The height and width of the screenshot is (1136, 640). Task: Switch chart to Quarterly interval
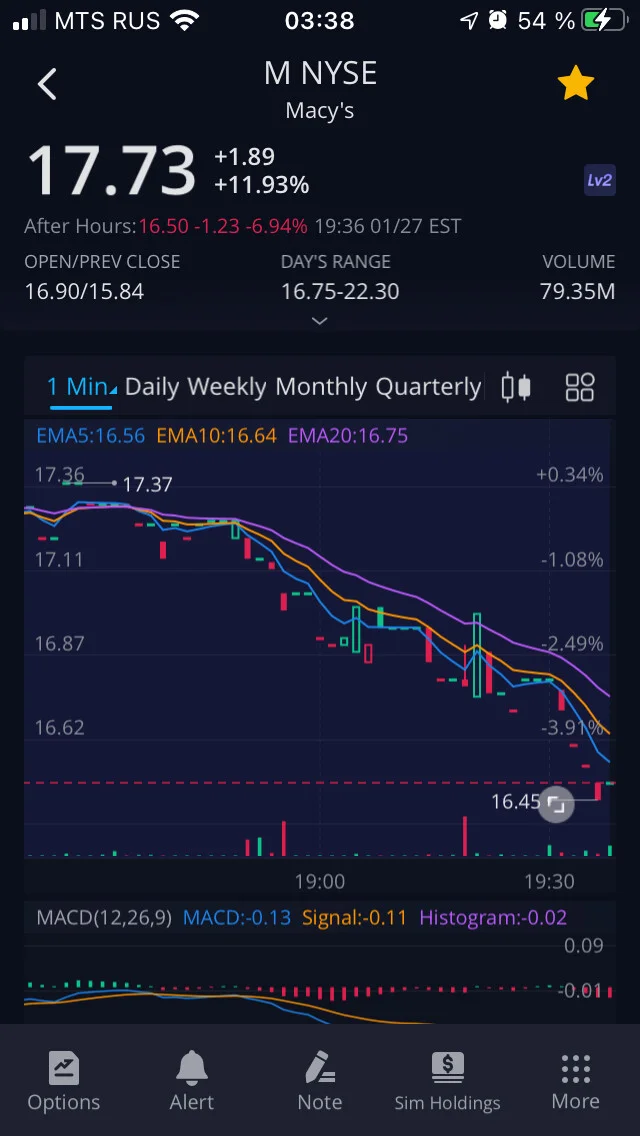[428, 387]
